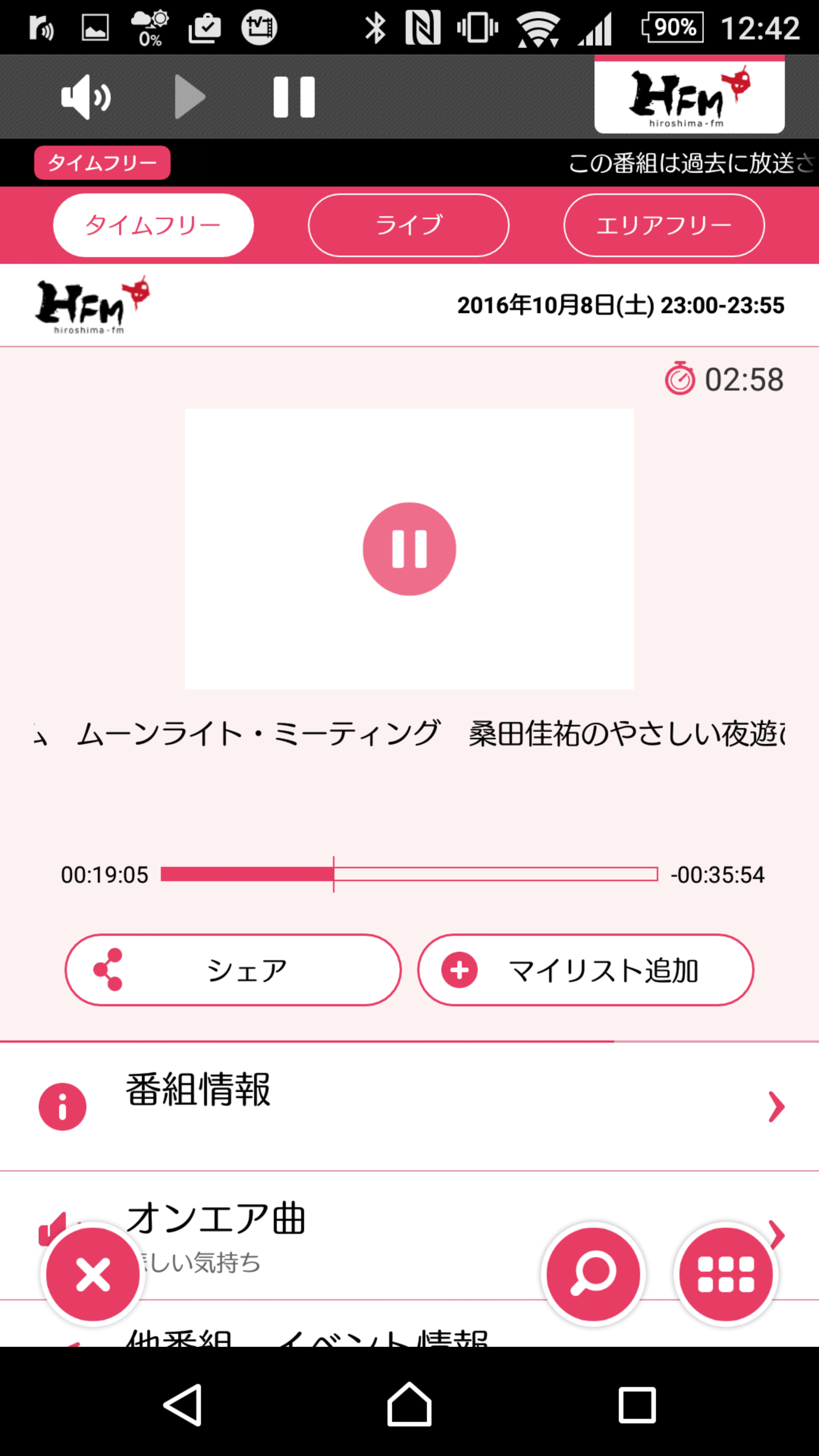Select the タイムフリー tab

(x=153, y=225)
